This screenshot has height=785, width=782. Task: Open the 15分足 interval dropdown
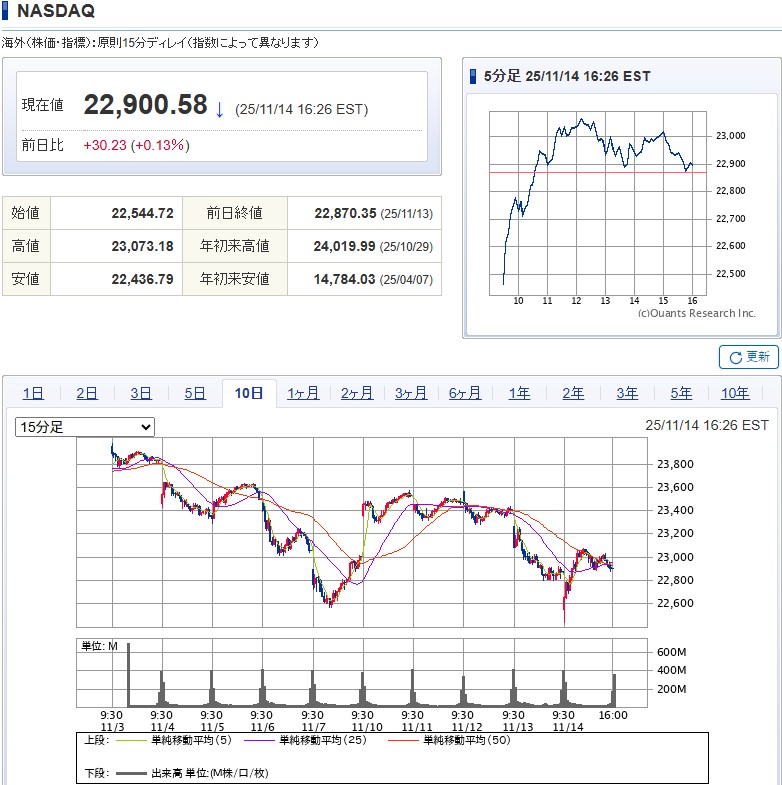(85, 427)
